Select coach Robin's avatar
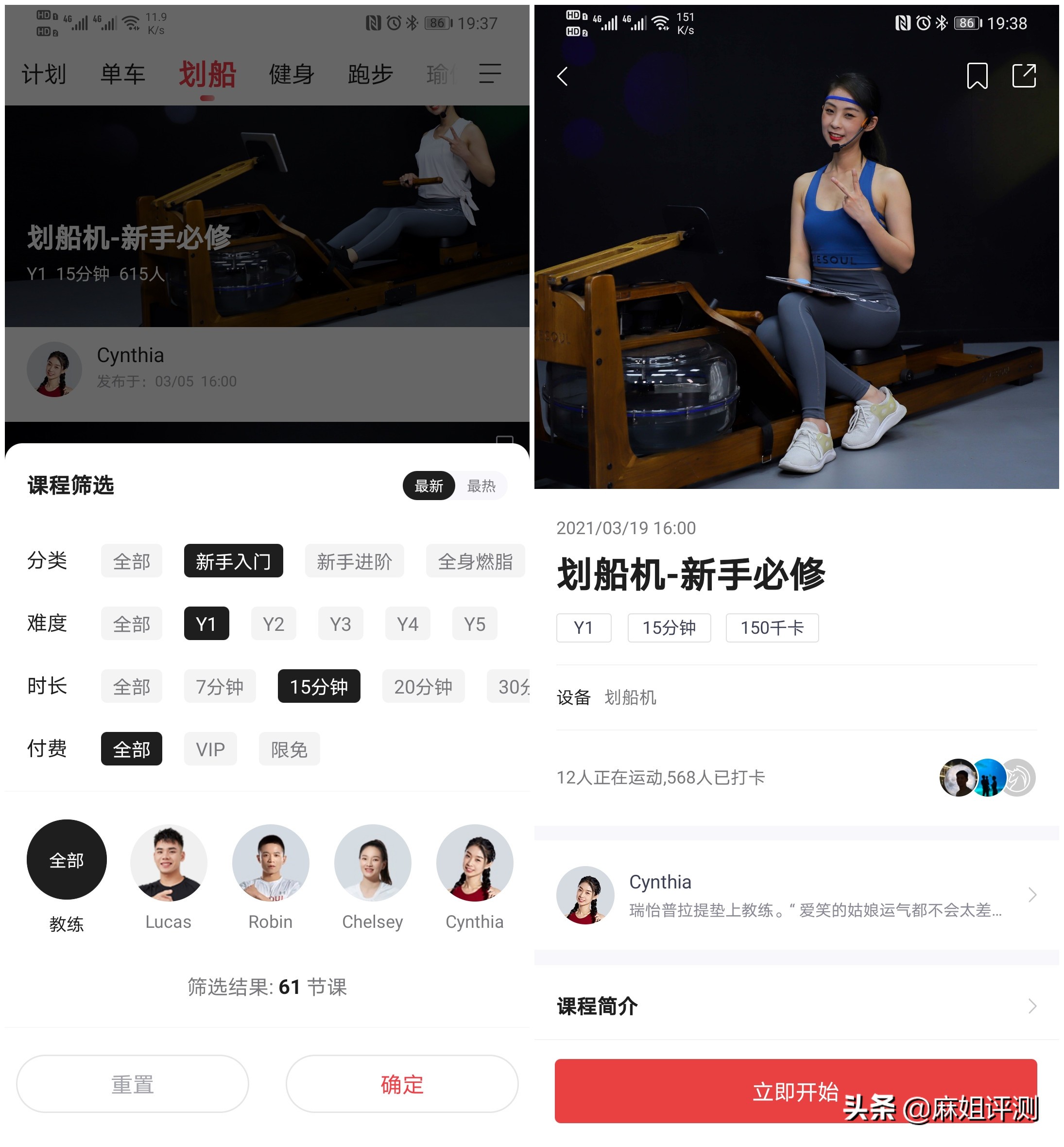The image size is (1064, 1147). [271, 862]
